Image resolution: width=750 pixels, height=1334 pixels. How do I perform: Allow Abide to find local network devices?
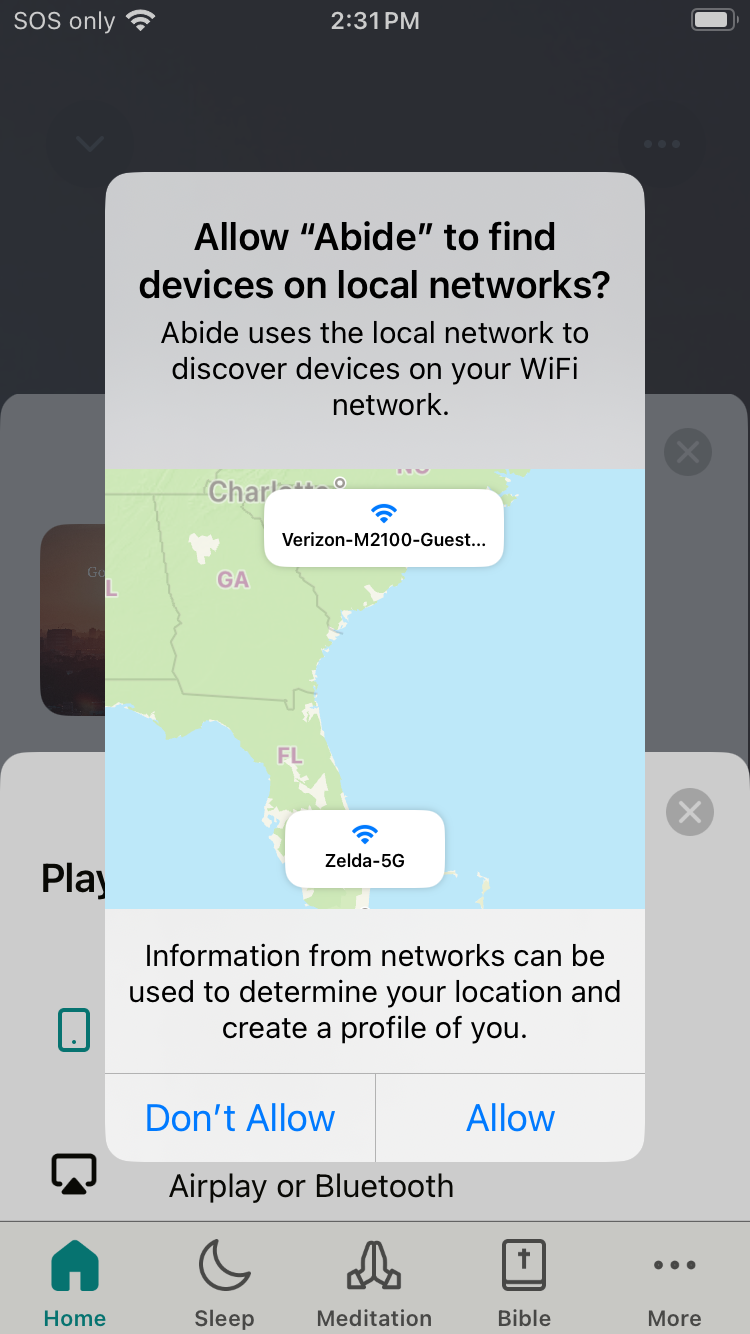point(510,1118)
